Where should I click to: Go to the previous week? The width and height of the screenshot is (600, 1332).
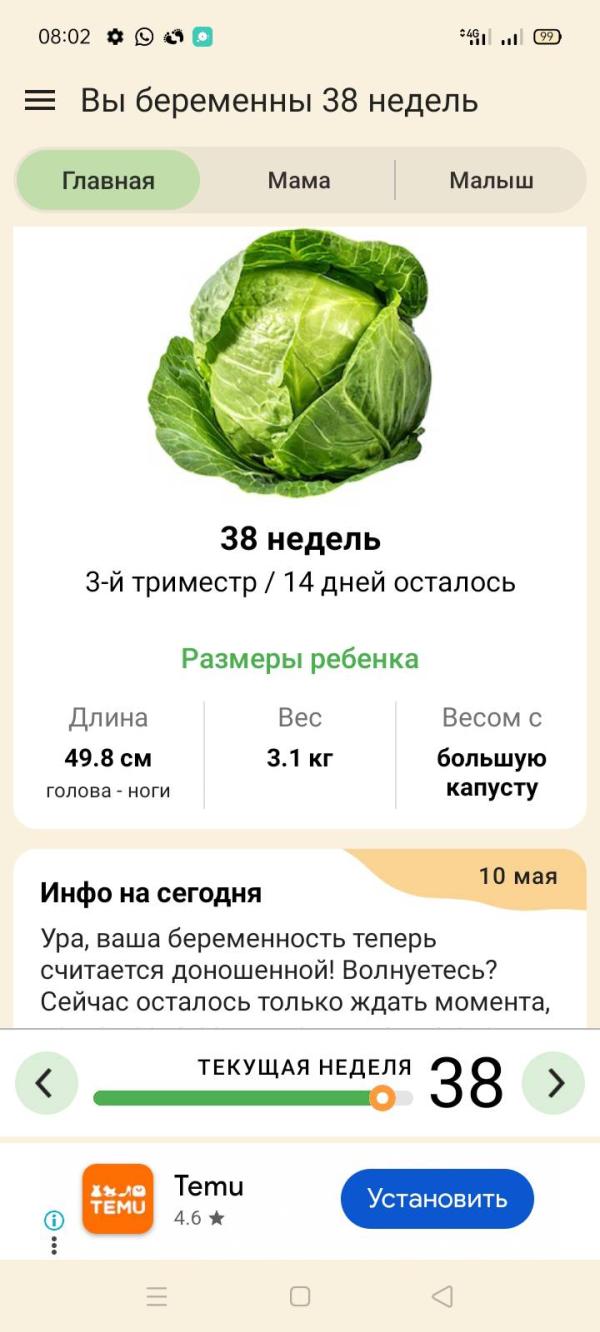46,1083
